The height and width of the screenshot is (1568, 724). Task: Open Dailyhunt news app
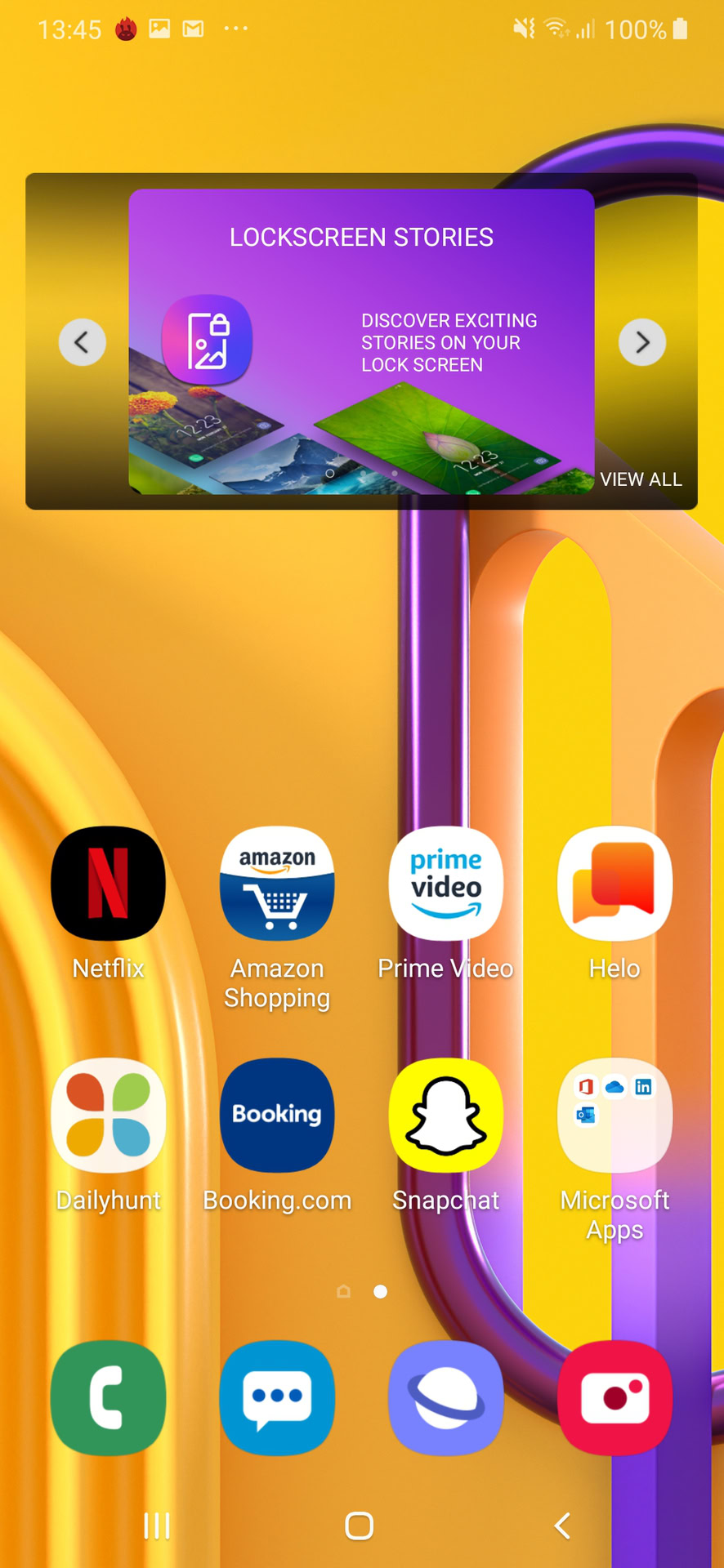coord(108,1116)
